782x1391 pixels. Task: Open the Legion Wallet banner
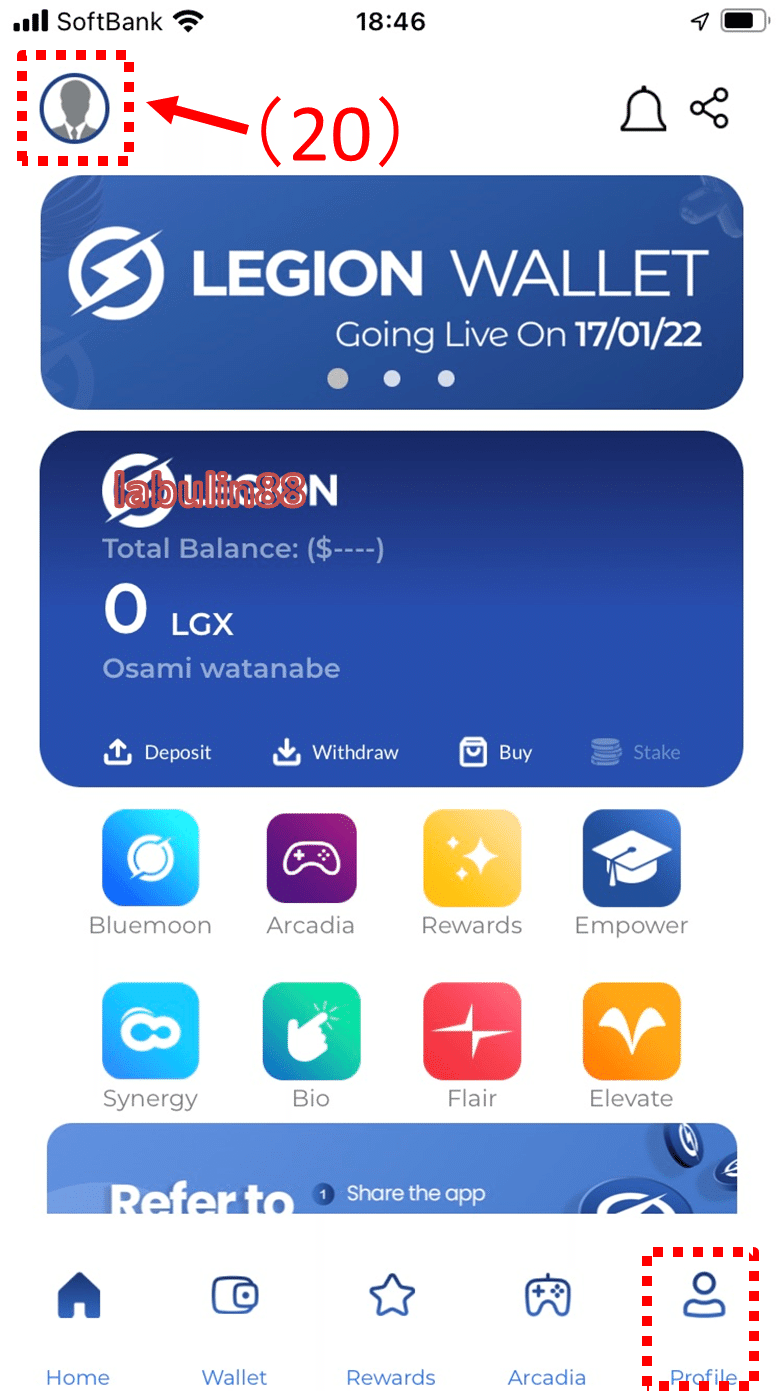392,292
